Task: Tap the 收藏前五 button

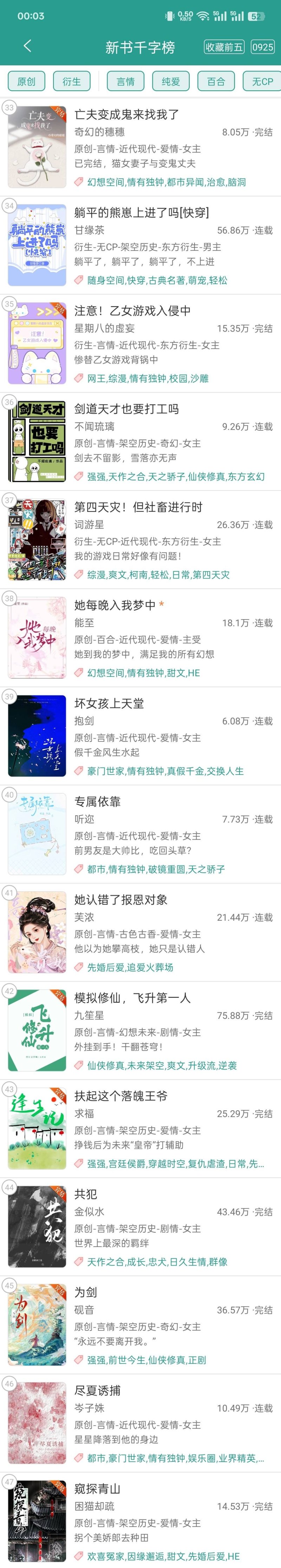Action: (224, 47)
